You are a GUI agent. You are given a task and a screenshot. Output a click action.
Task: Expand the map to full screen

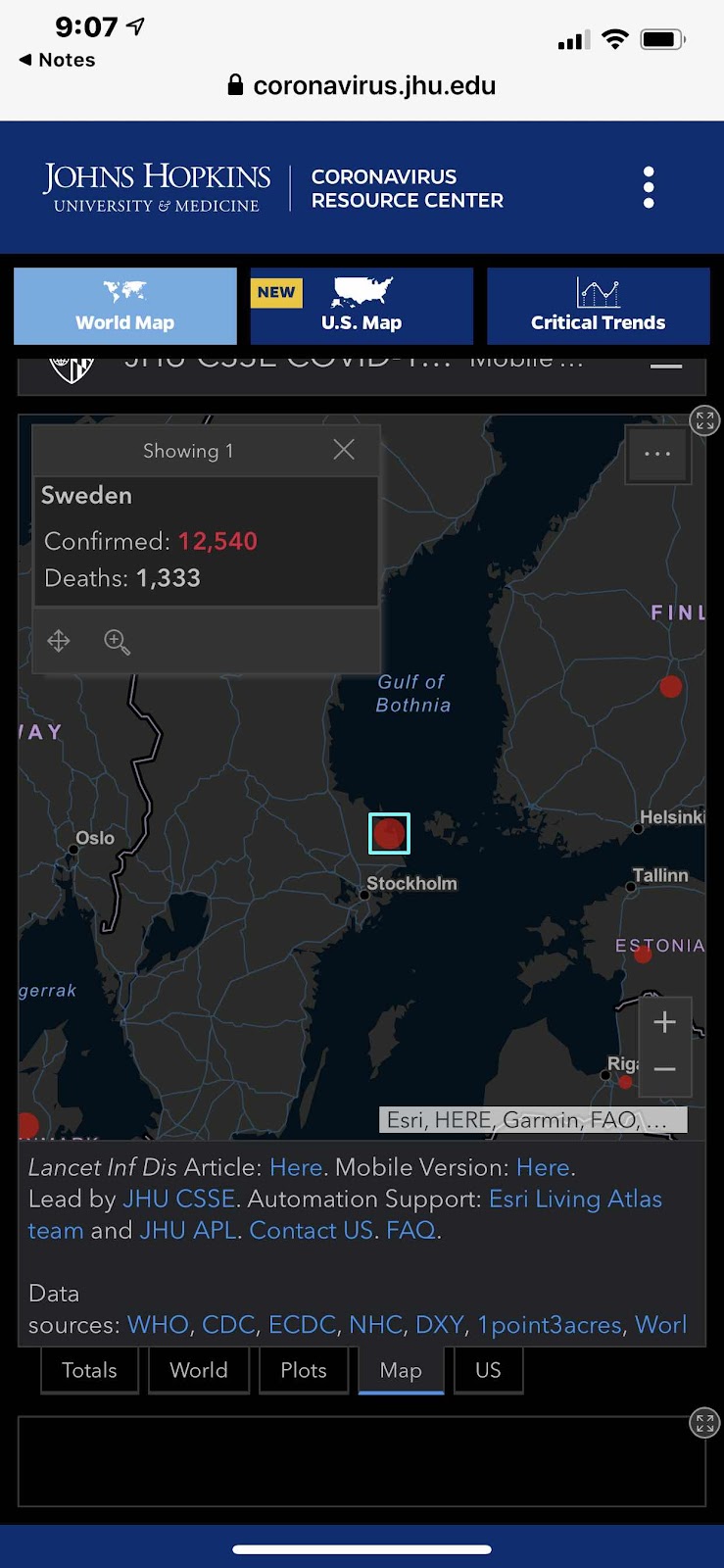tap(704, 420)
